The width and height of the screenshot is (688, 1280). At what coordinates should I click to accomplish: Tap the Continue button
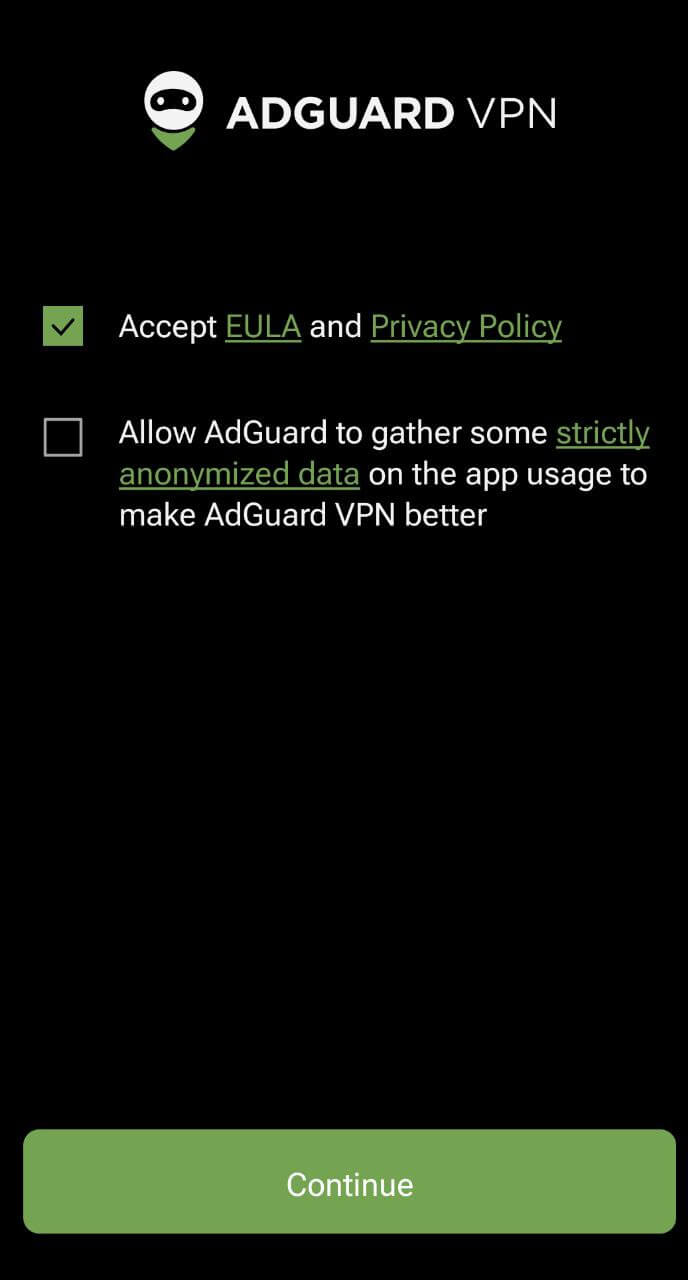[349, 1183]
